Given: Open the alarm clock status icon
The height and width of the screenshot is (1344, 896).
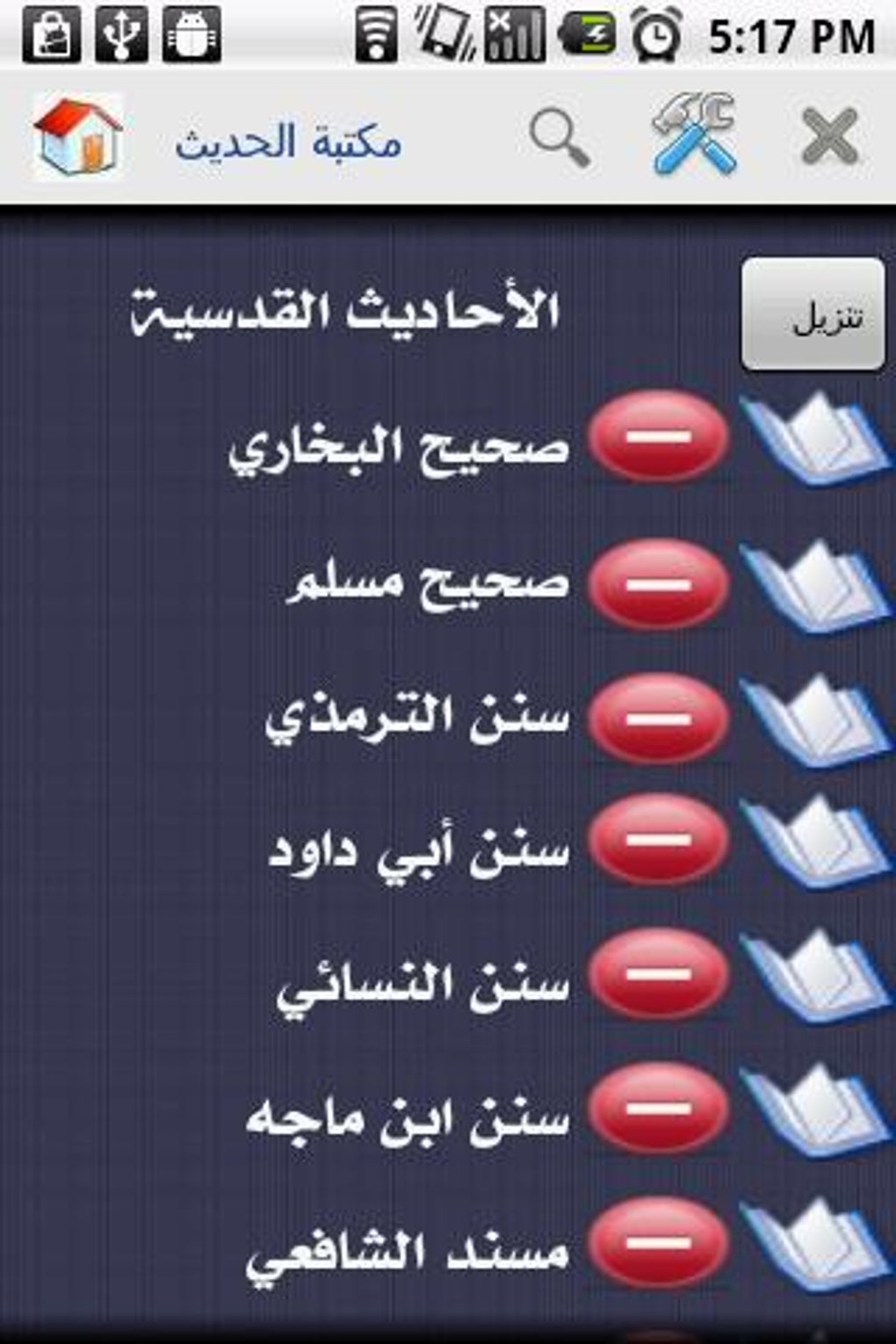Looking at the screenshot, I should click(x=655, y=33).
